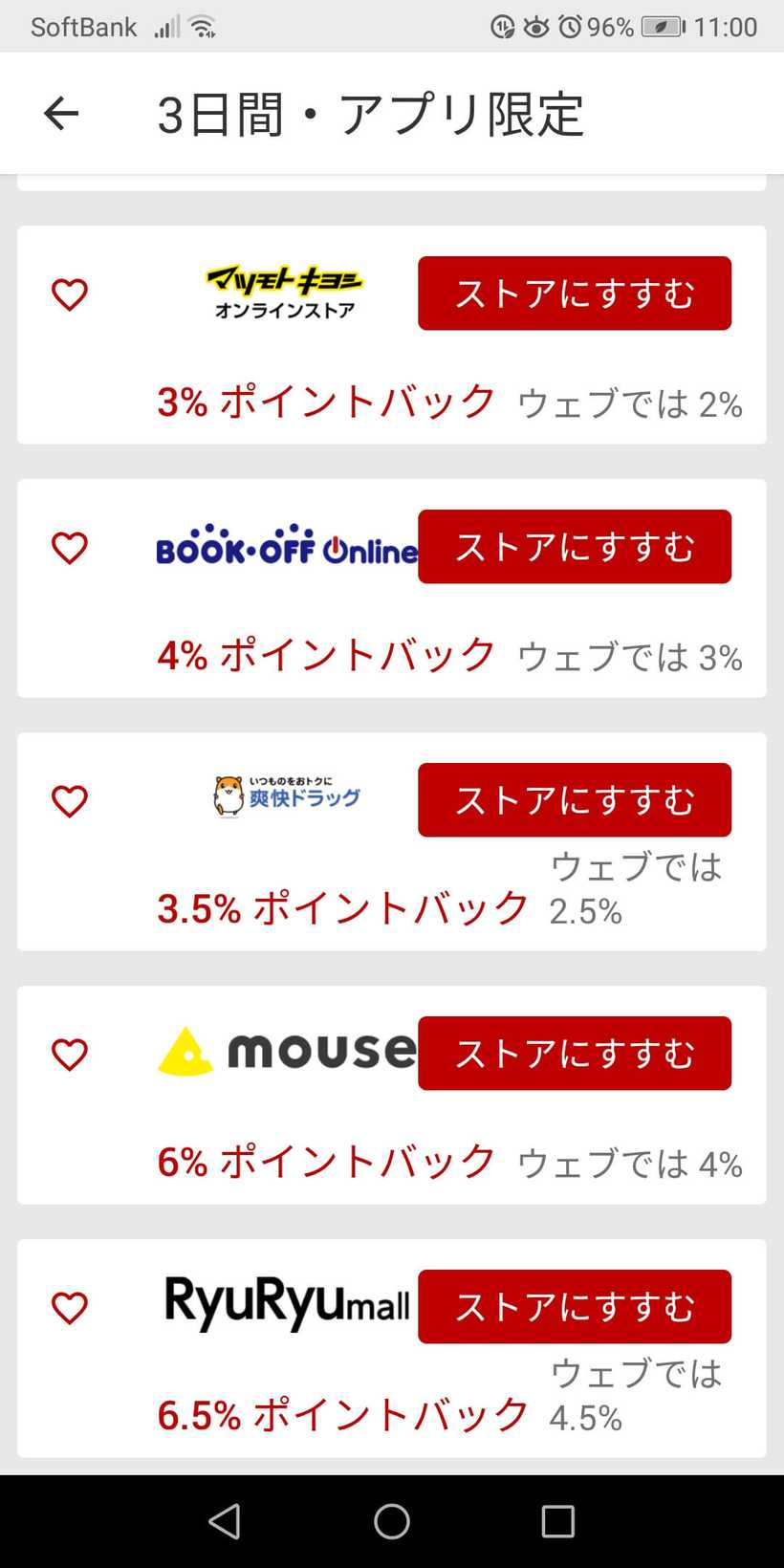Screen dimensions: 784x1568
Task: Favorite the mouse store with the heart
Action: [x=69, y=1054]
